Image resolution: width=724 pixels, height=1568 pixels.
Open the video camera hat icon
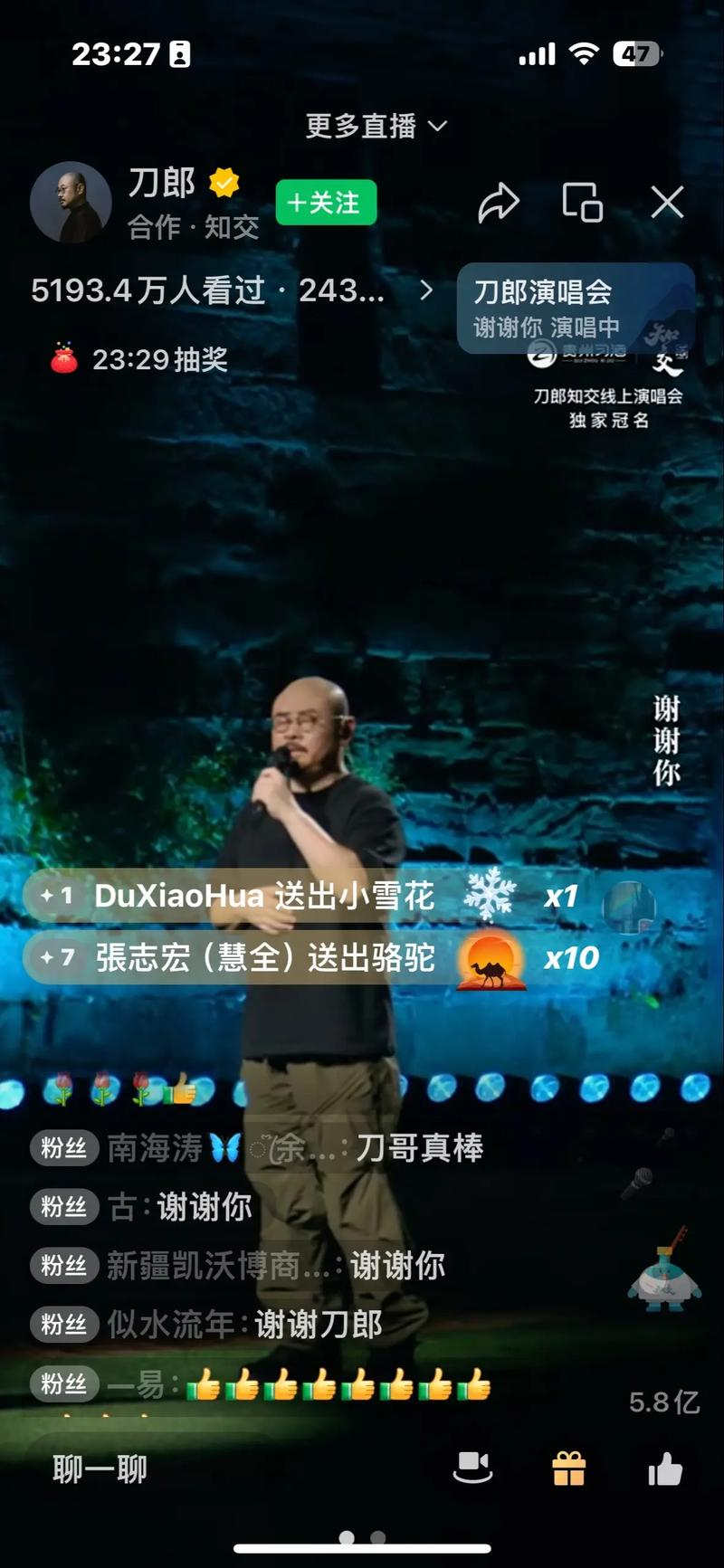point(472,1468)
